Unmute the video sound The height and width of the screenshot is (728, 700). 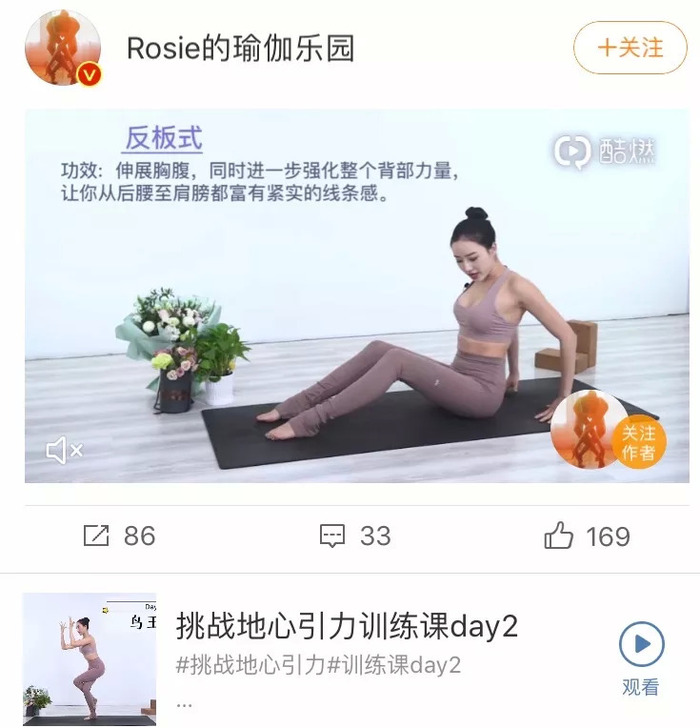click(x=64, y=451)
